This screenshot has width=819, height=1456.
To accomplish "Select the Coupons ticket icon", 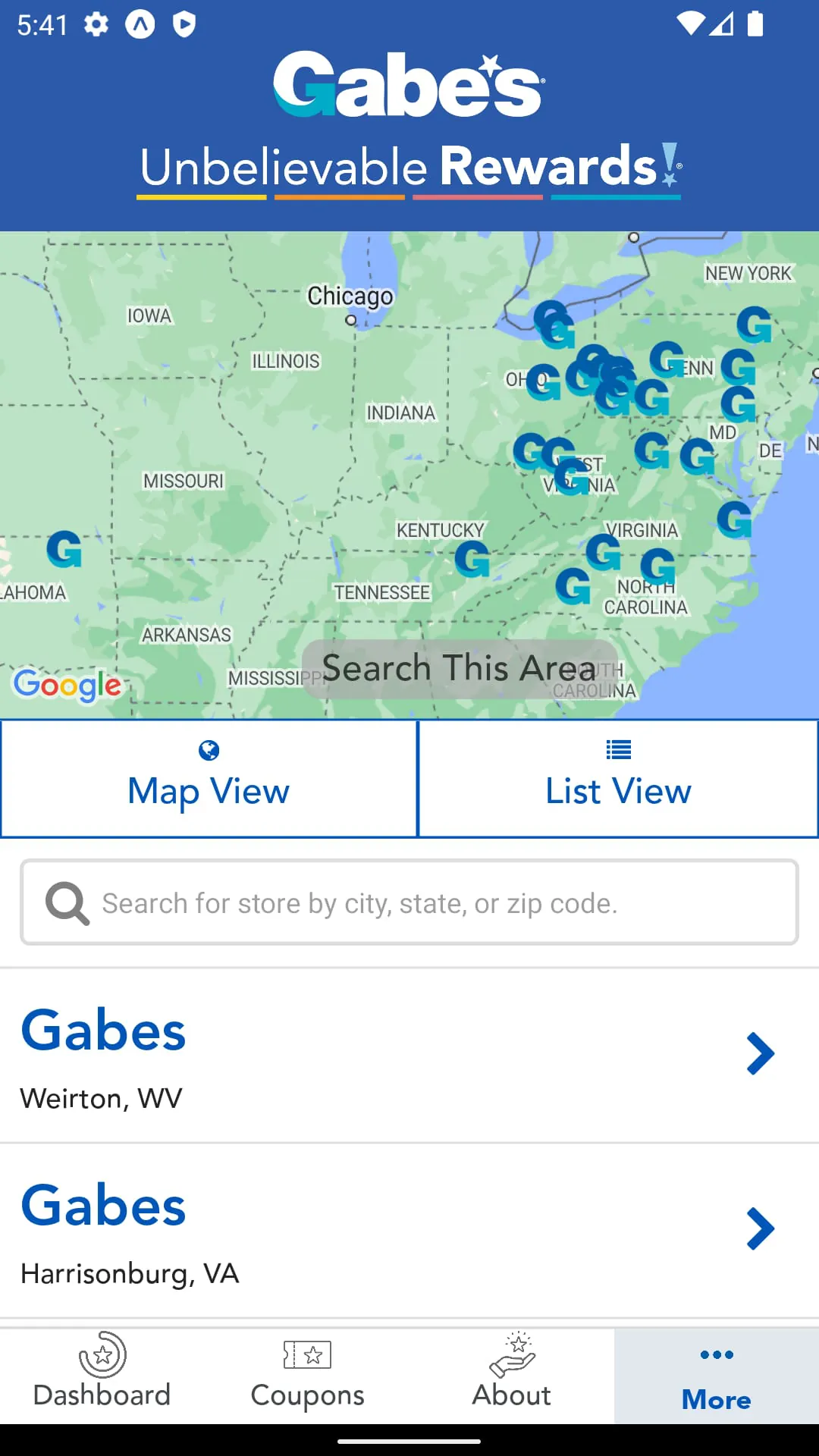I will [x=306, y=1354].
